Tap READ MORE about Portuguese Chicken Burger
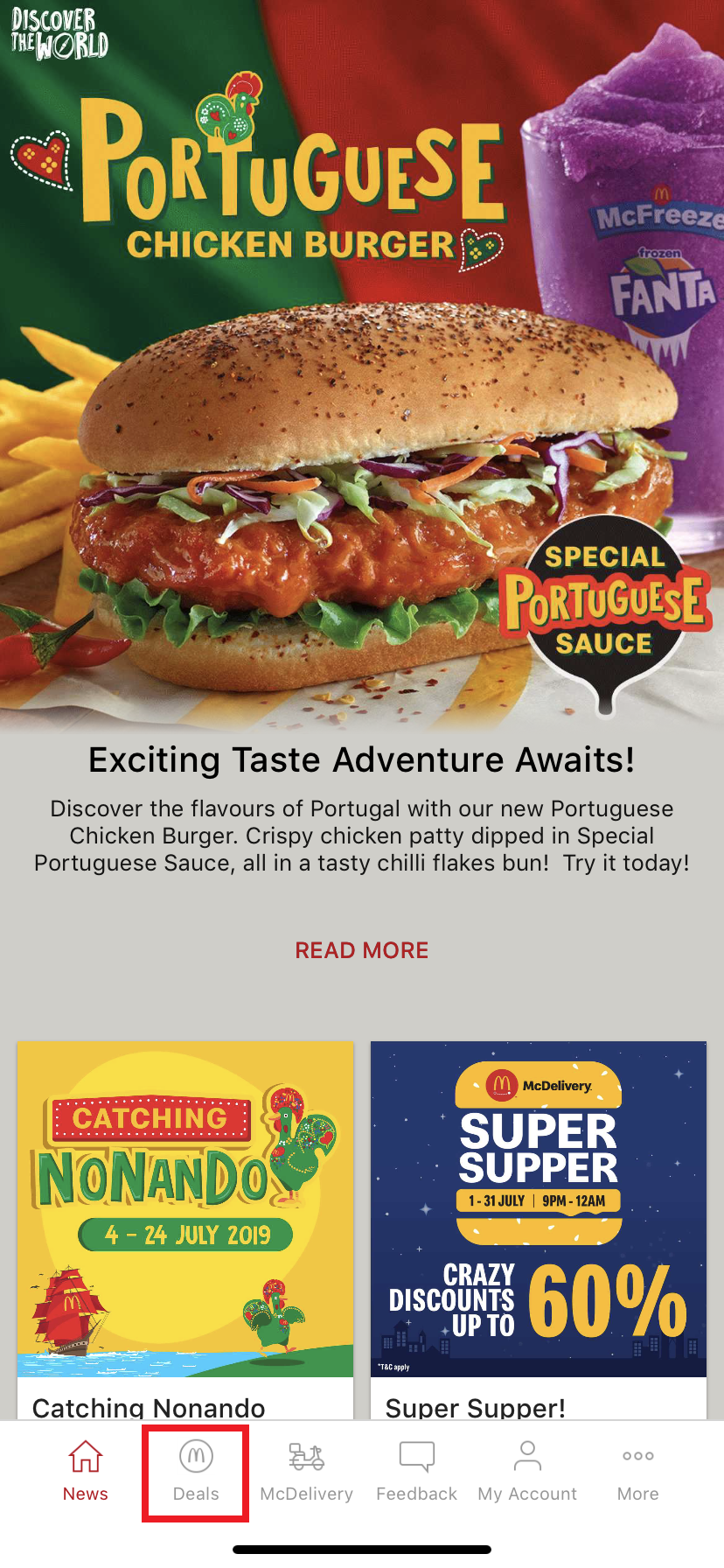This screenshot has width=724, height=1568. pos(362,950)
